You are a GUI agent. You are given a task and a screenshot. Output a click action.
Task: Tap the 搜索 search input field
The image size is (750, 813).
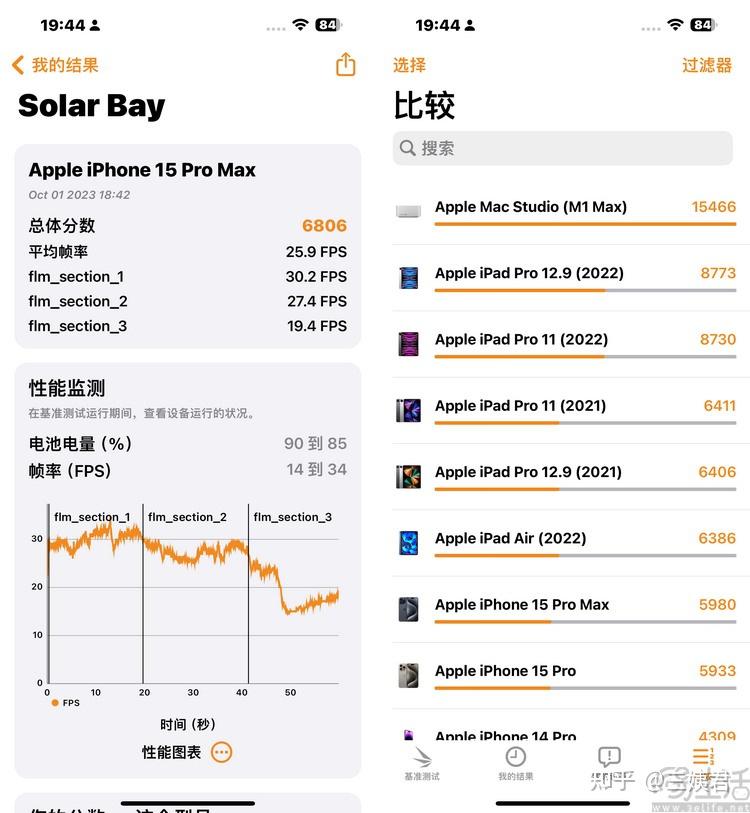(x=560, y=148)
